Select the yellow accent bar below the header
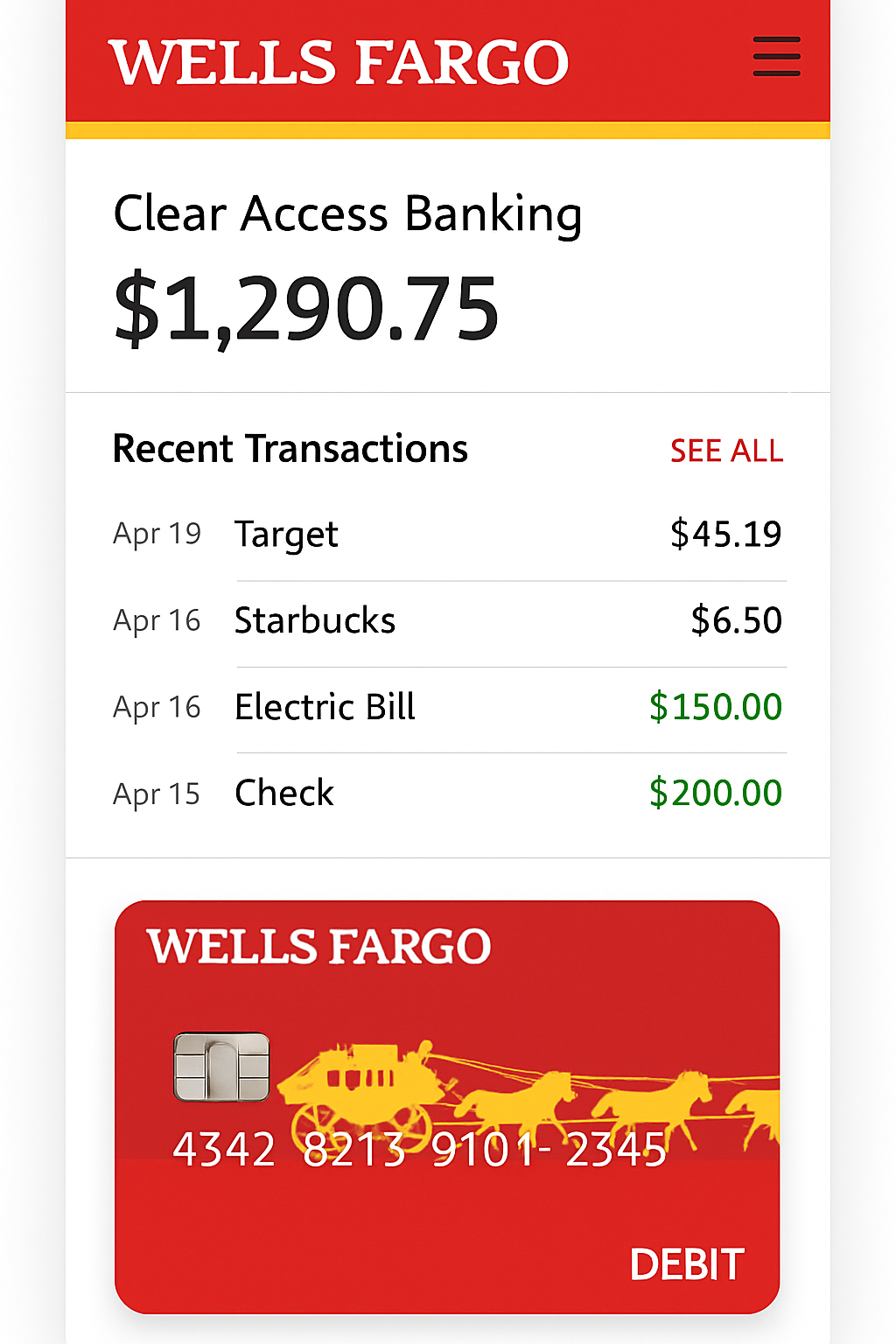This screenshot has width=896, height=1344. (448, 129)
